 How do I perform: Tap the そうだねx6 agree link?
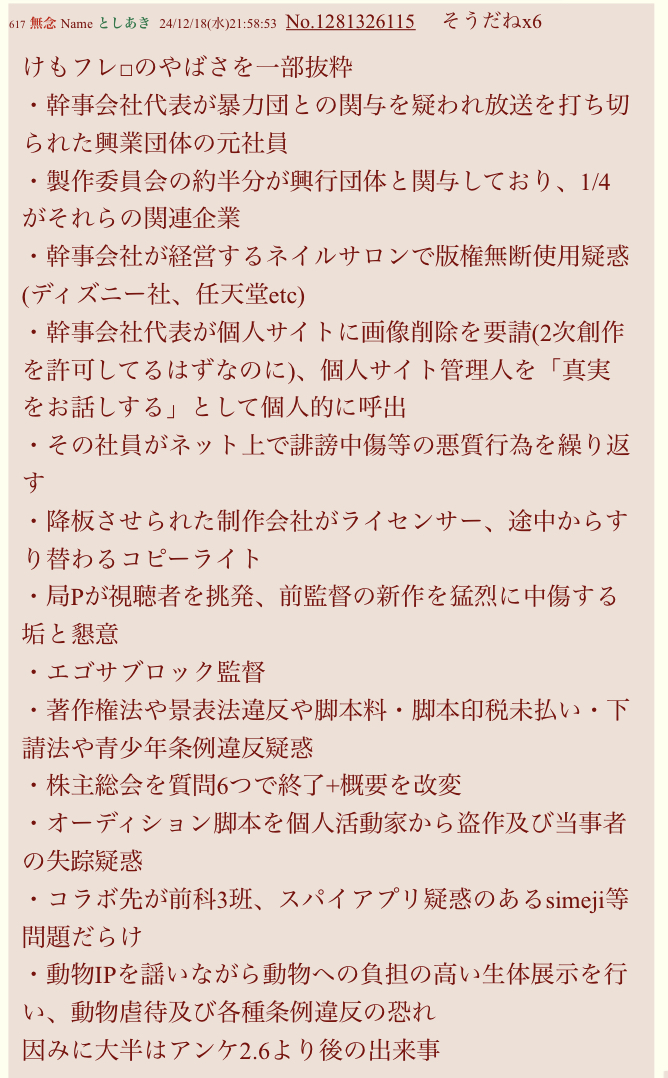491,21
